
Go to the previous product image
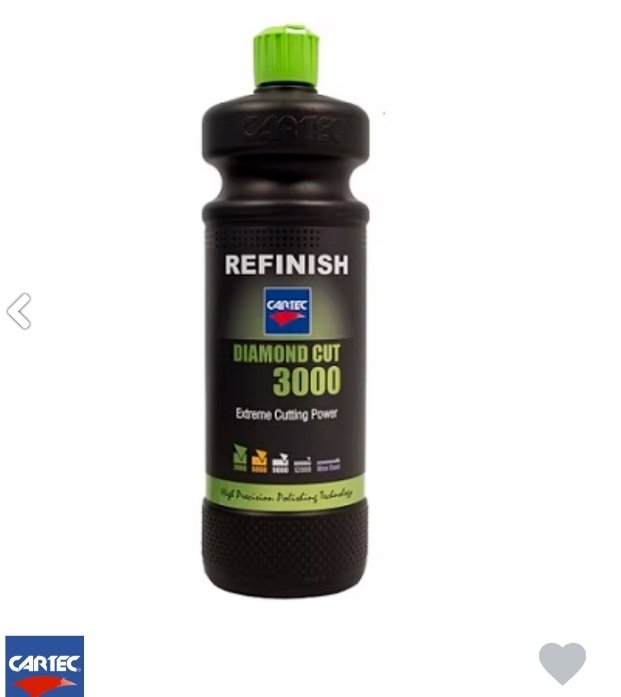point(19,312)
